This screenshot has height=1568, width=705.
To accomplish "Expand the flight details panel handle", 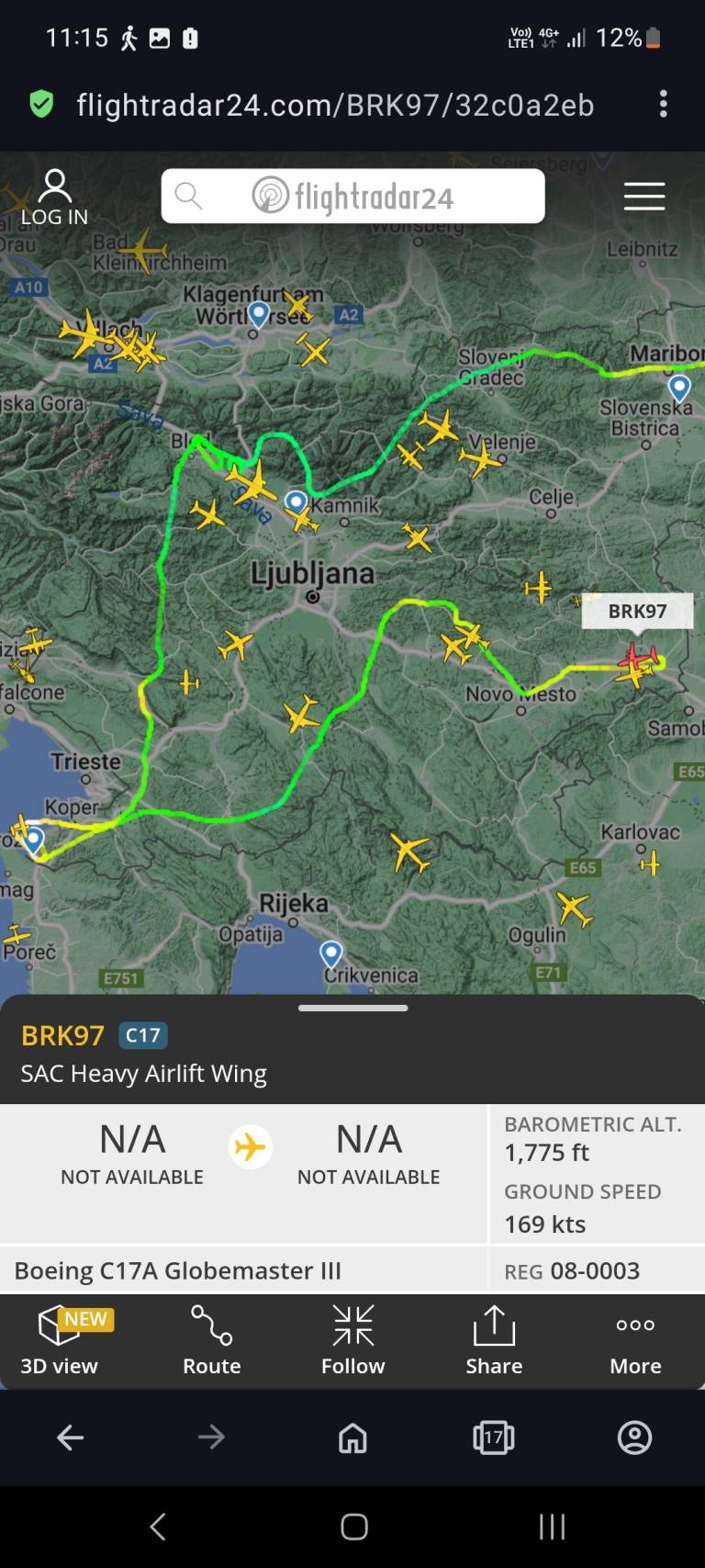I will (x=352, y=1008).
